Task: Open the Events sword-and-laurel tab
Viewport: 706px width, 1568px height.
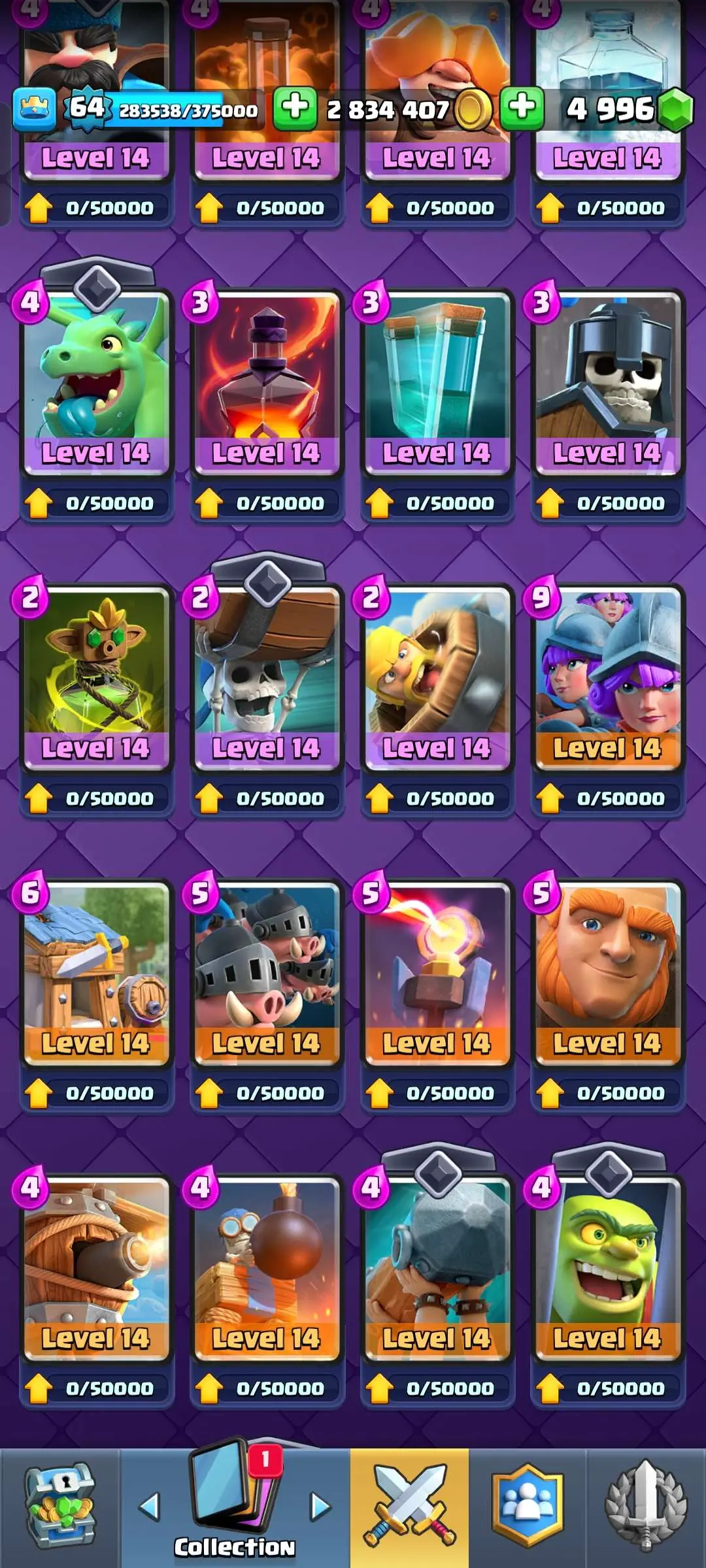Action: [x=646, y=1506]
